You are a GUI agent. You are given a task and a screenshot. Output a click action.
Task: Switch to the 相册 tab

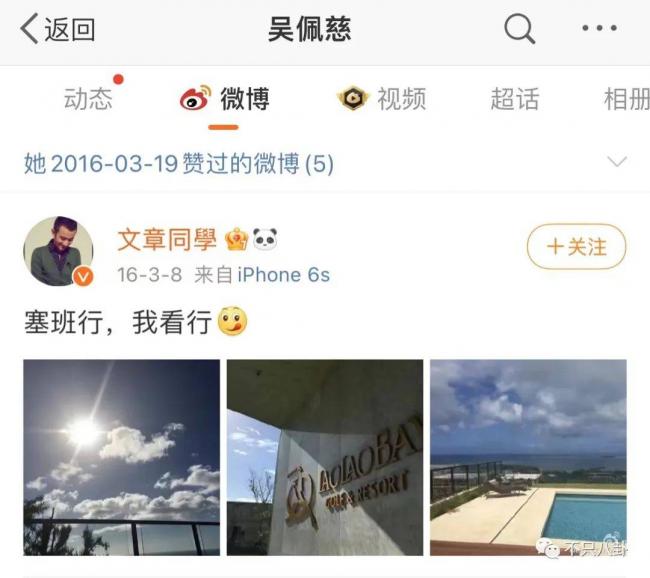pos(625,99)
